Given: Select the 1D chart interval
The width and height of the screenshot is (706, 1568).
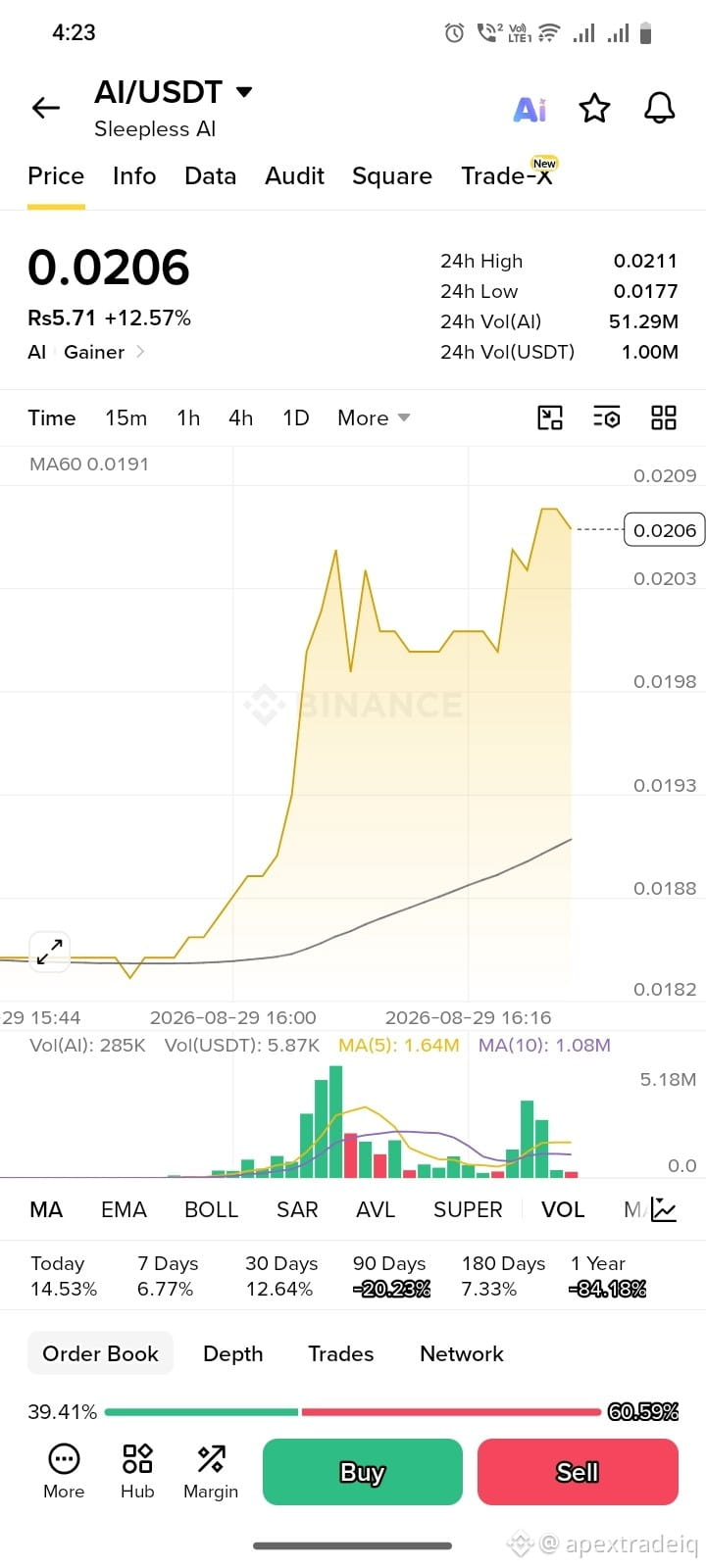Looking at the screenshot, I should coord(296,418).
